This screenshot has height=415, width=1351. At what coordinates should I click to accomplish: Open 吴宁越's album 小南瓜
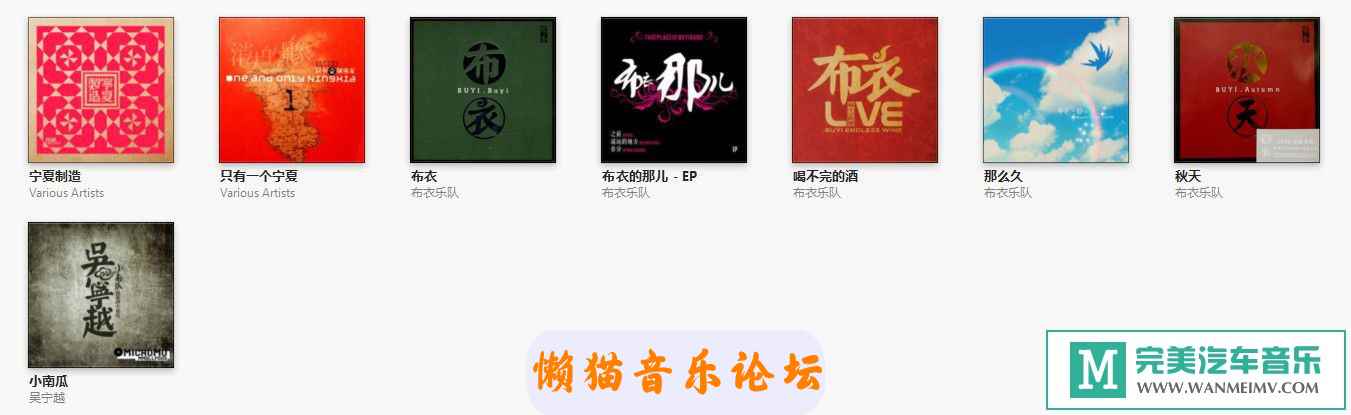tap(101, 295)
